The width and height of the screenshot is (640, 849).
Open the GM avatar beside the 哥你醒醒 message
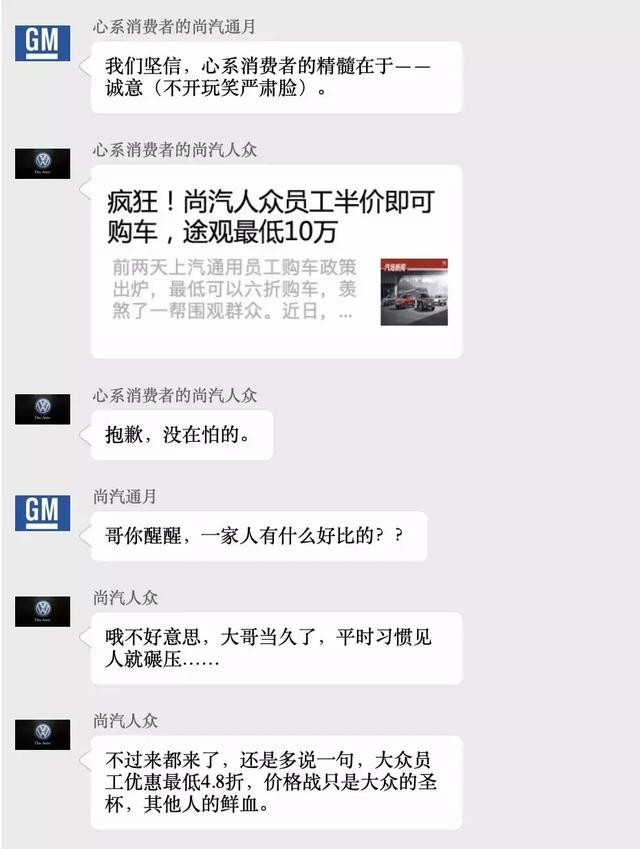click(x=43, y=512)
